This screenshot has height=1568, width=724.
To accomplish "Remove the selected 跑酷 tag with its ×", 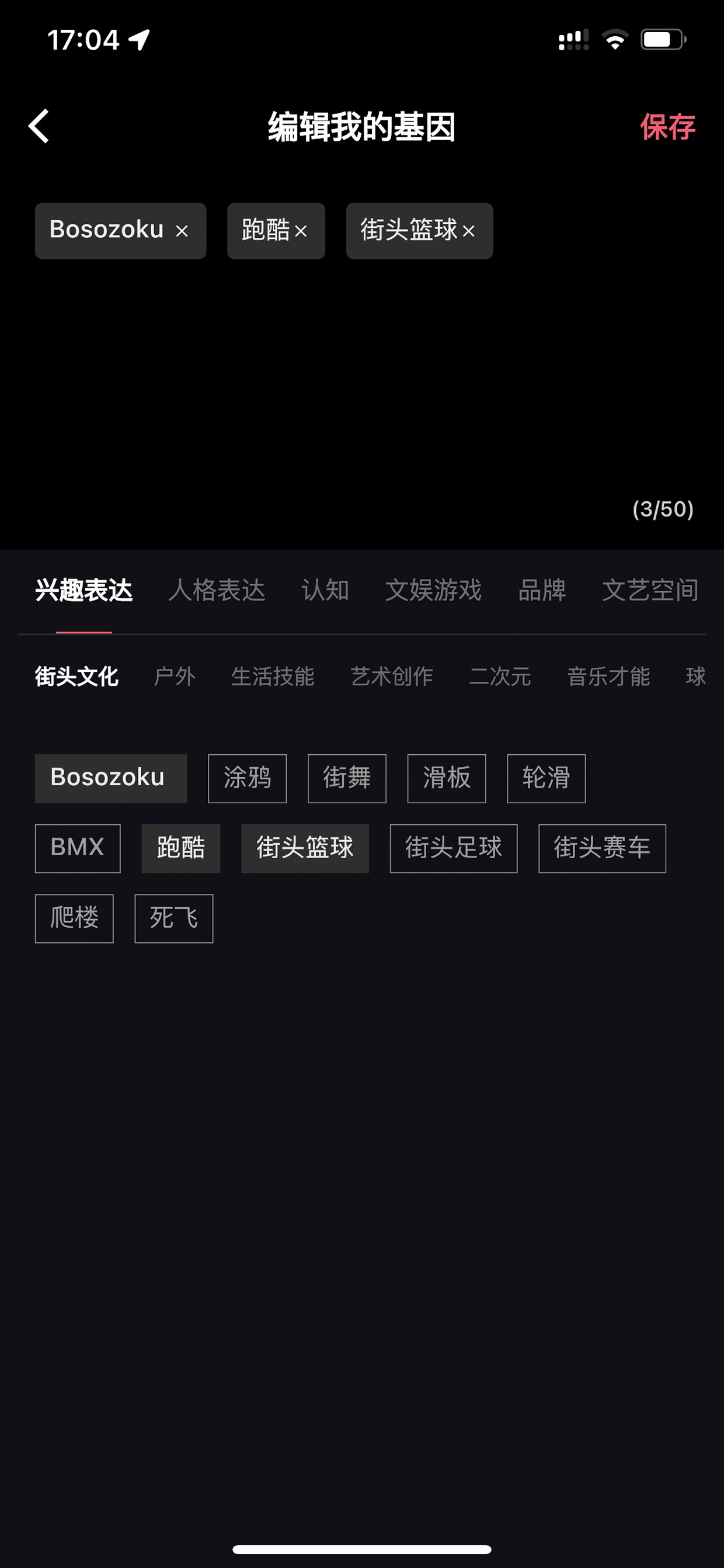I will click(301, 231).
